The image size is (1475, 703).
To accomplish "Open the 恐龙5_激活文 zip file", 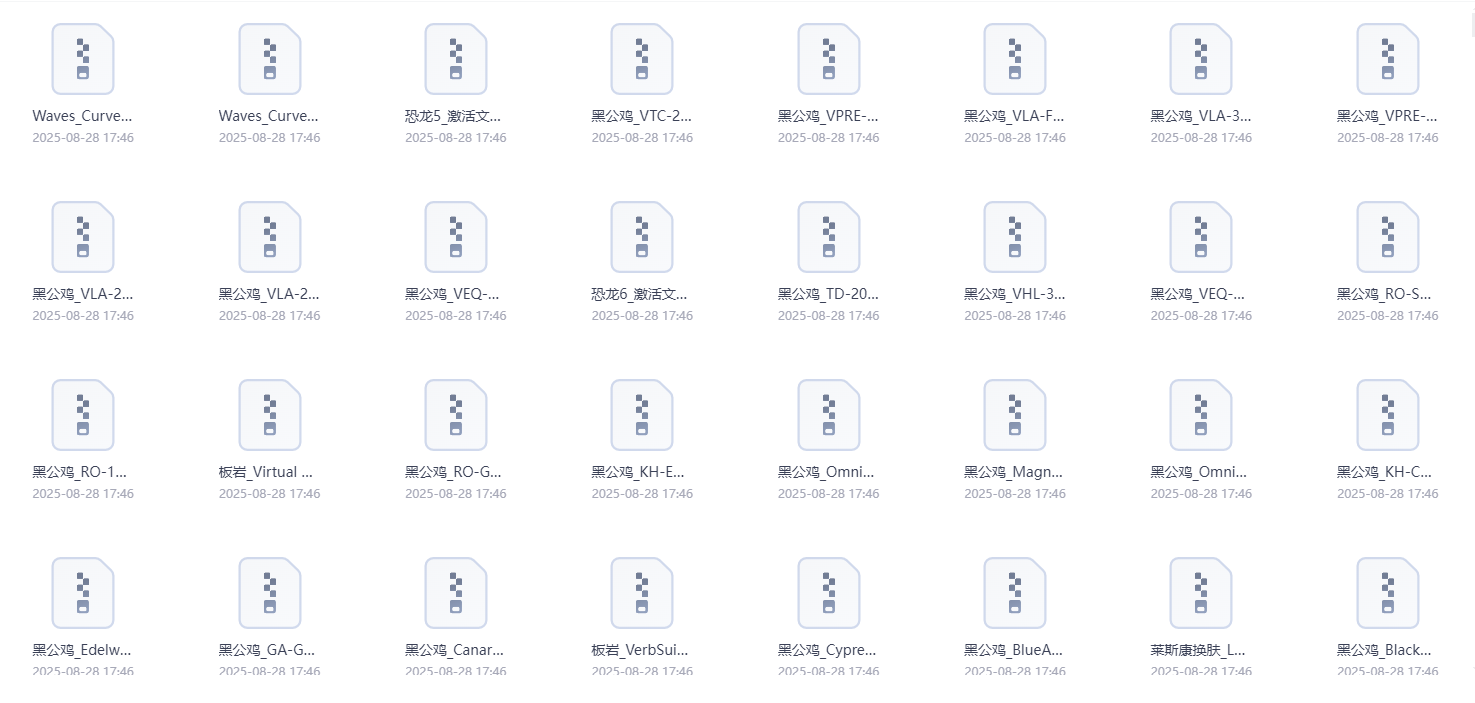I will [455, 59].
